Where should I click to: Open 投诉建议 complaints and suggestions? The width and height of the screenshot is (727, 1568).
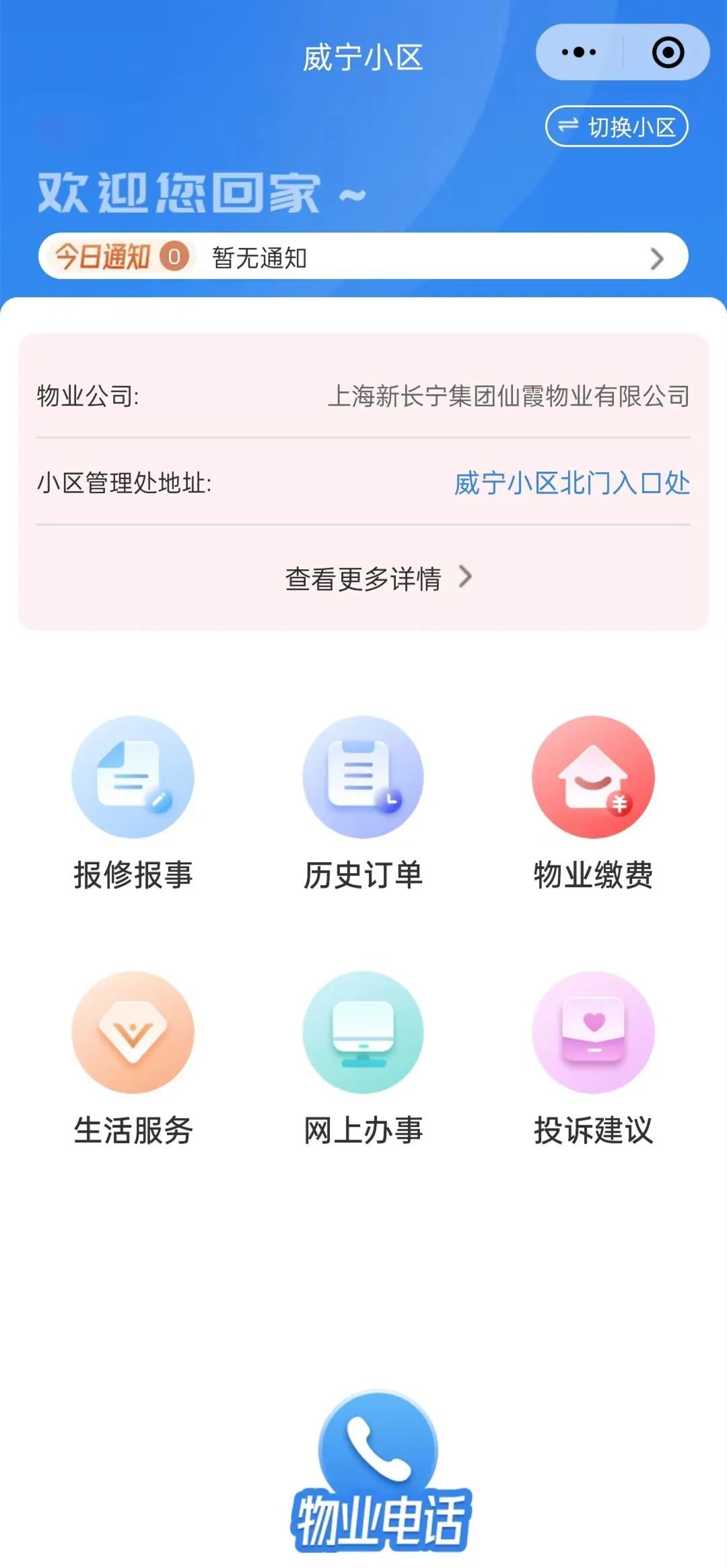tap(593, 1059)
